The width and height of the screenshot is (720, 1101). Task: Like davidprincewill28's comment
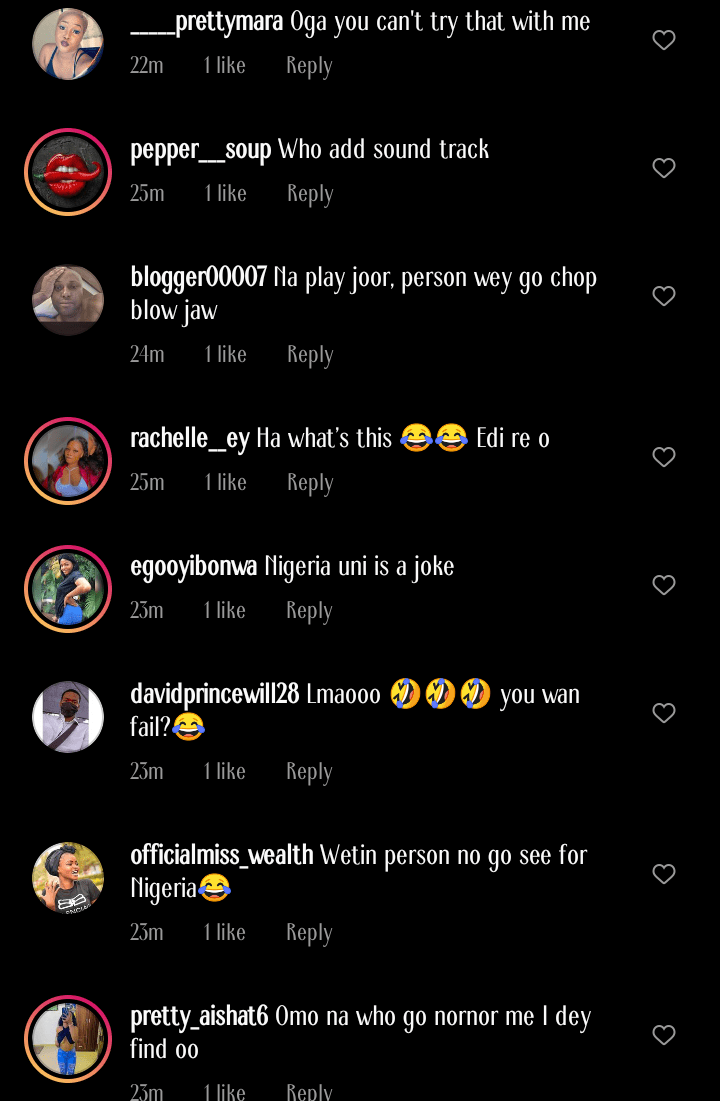click(664, 713)
